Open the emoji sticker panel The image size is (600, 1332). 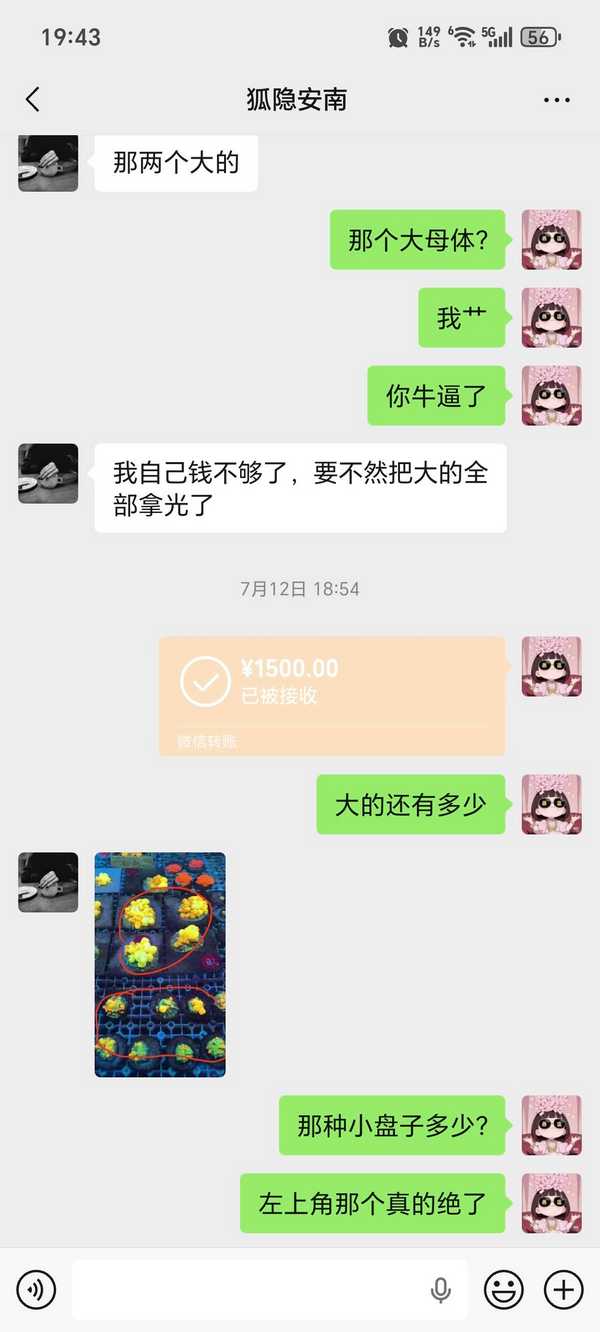(504, 1289)
